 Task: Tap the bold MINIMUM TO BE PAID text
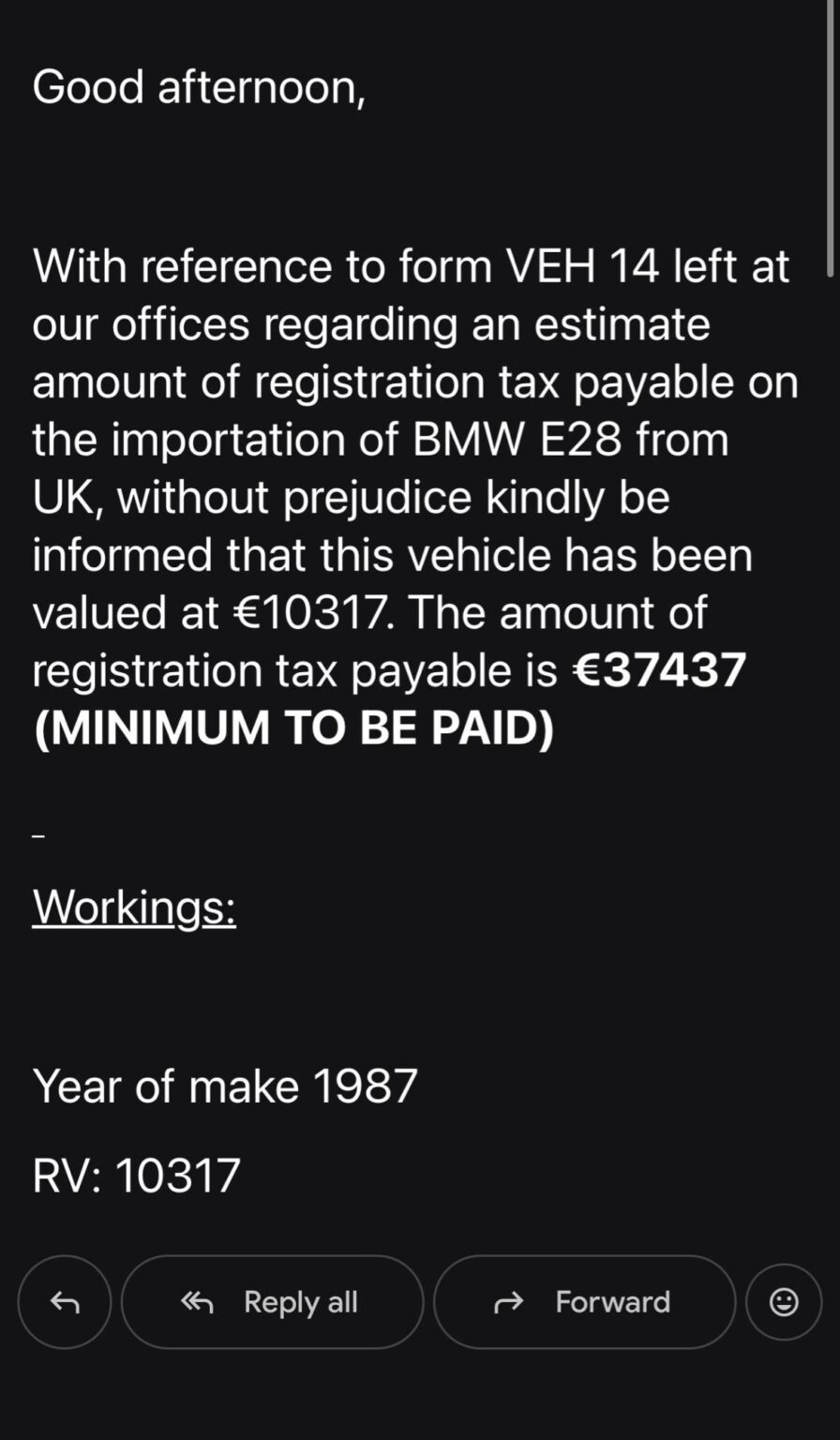pyautogui.click(x=293, y=727)
